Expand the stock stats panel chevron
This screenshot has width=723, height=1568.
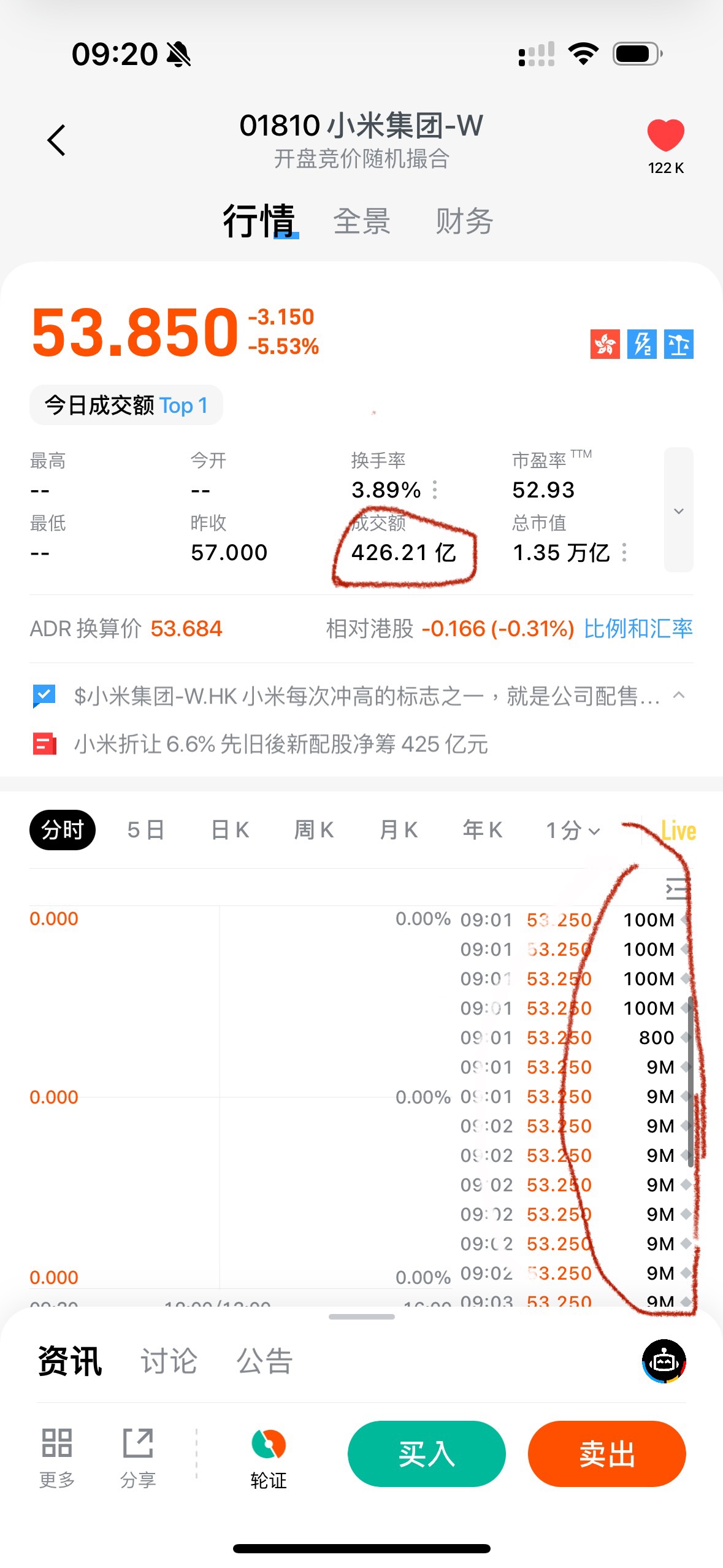pos(678,510)
